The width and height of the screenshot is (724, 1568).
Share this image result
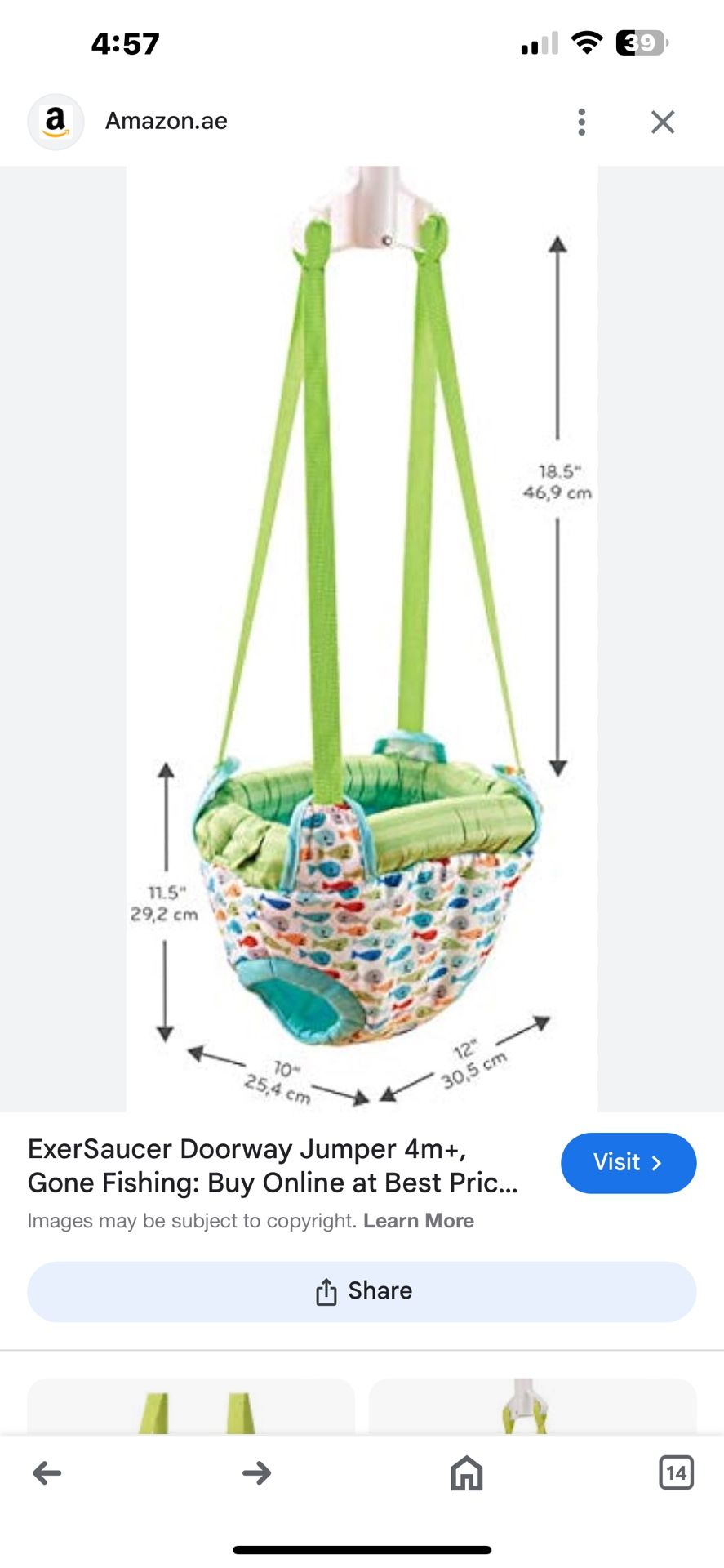[x=362, y=1291]
